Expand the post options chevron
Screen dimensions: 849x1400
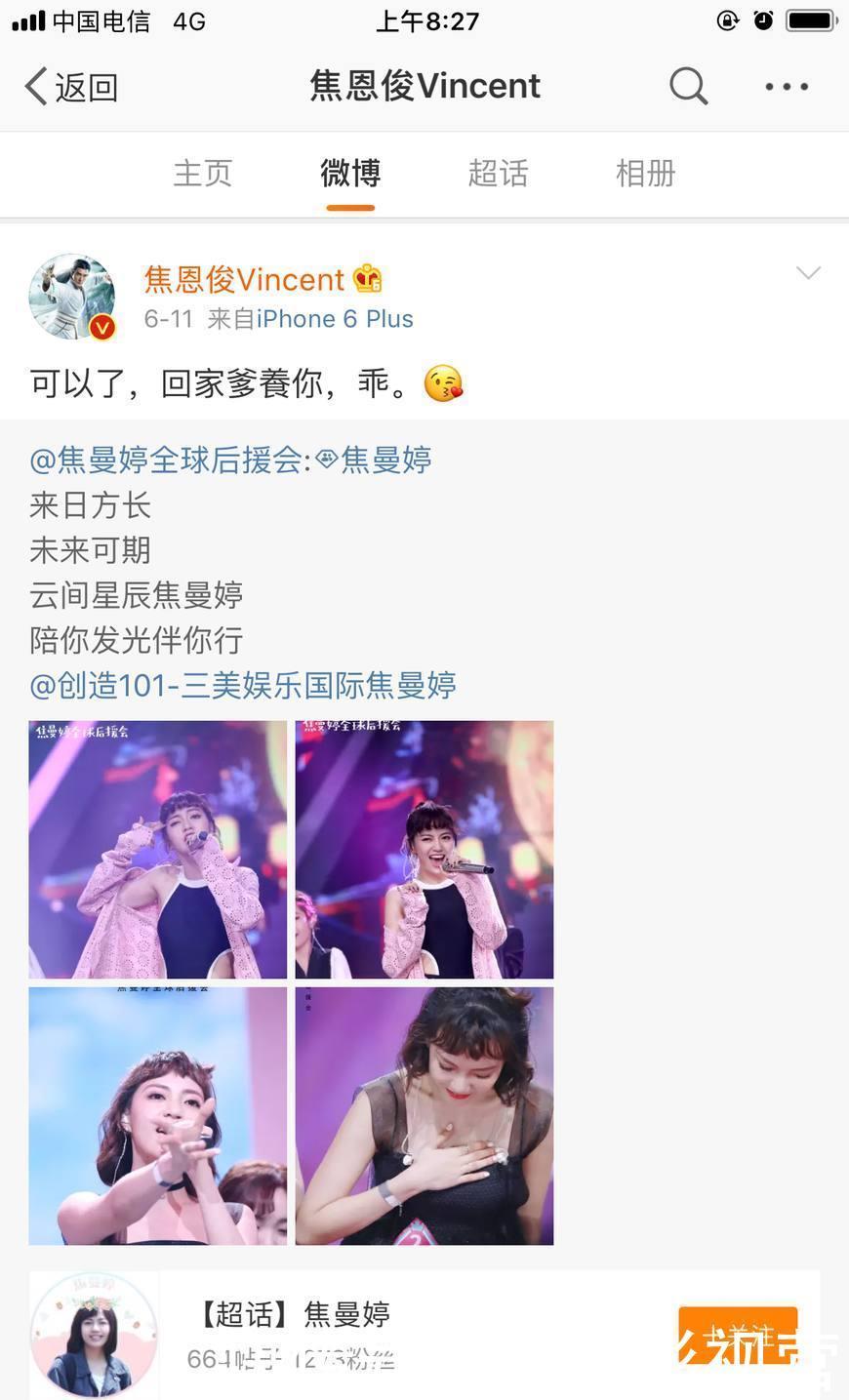point(808,273)
